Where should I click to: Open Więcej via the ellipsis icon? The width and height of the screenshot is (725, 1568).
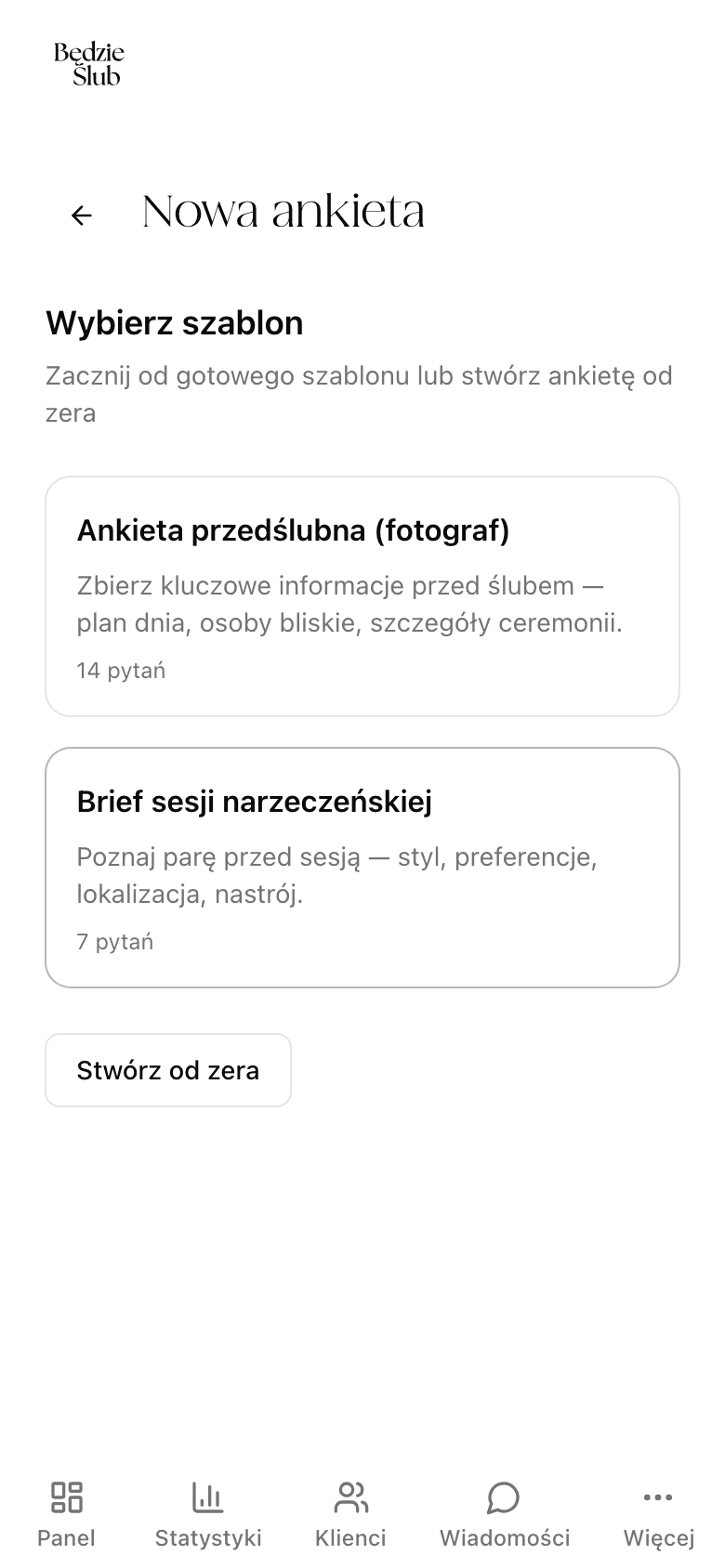[657, 1496]
